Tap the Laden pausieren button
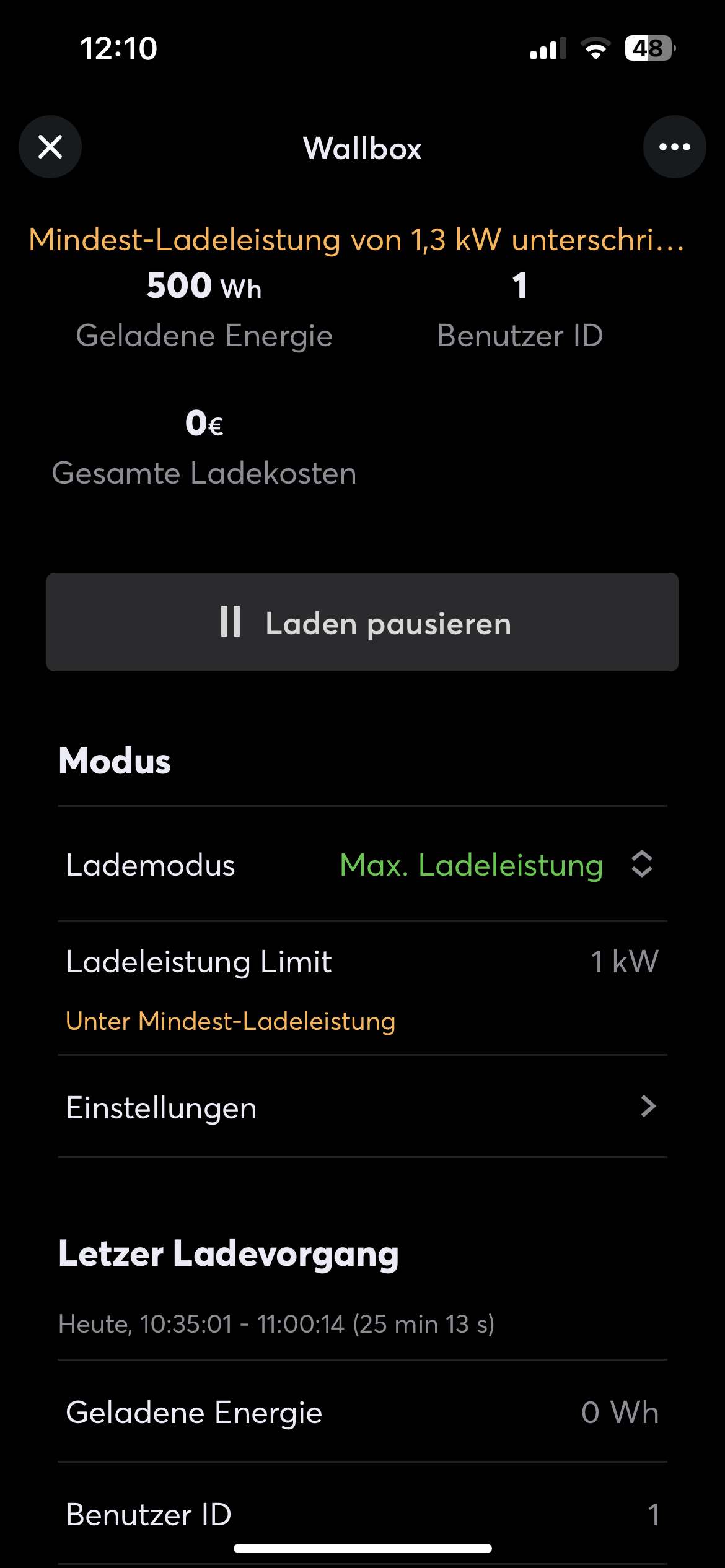Image resolution: width=725 pixels, height=1568 pixels. pos(362,622)
